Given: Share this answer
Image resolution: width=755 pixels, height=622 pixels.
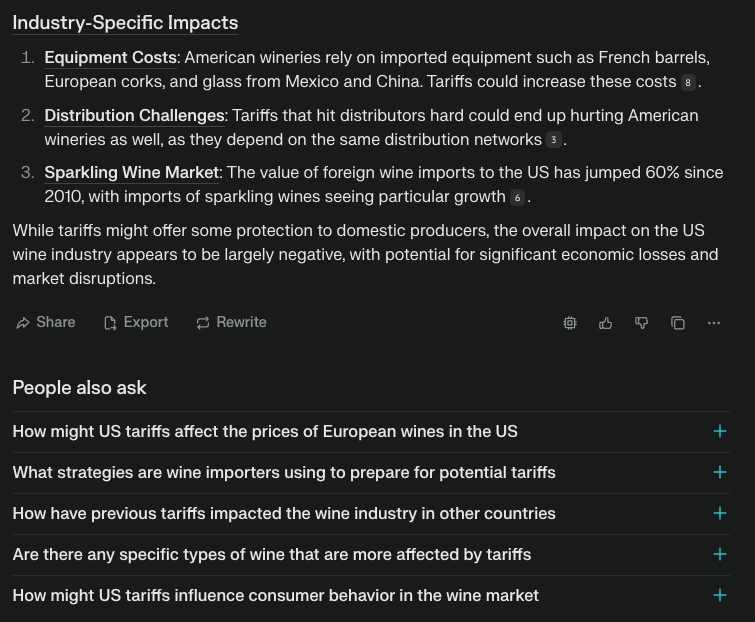Looking at the screenshot, I should (x=45, y=322).
